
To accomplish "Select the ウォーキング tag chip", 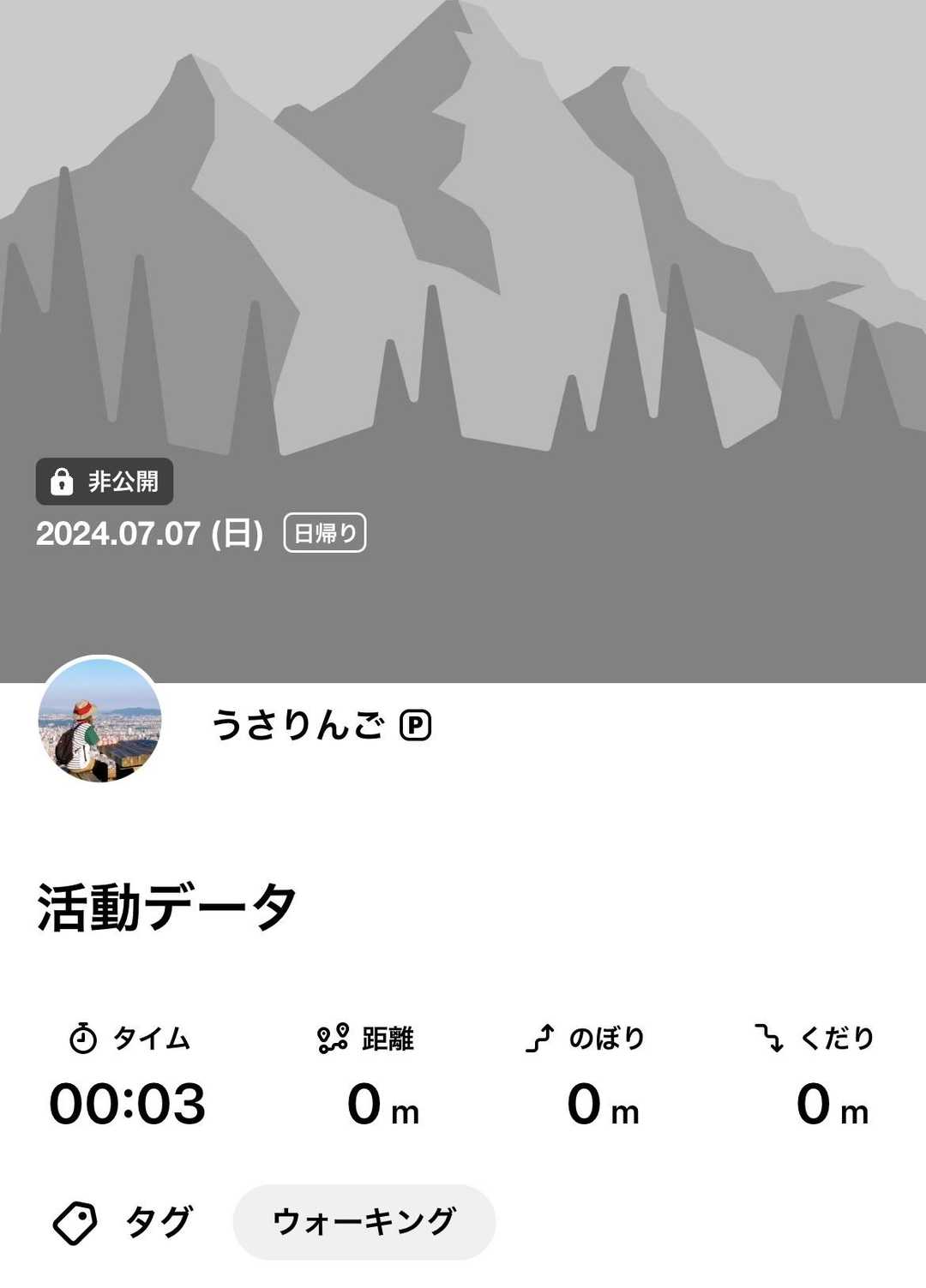I will (364, 1221).
